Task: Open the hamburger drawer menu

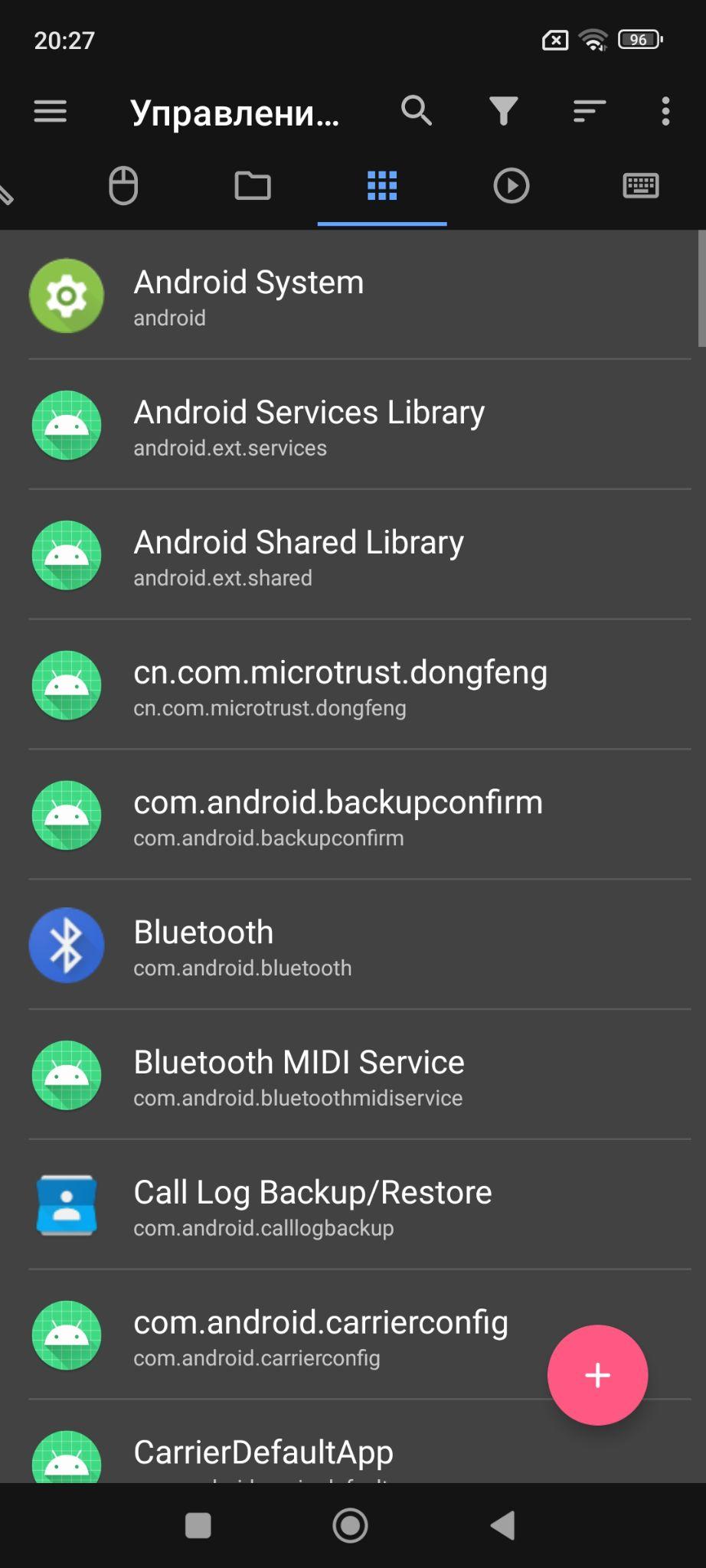Action: pos(51,112)
